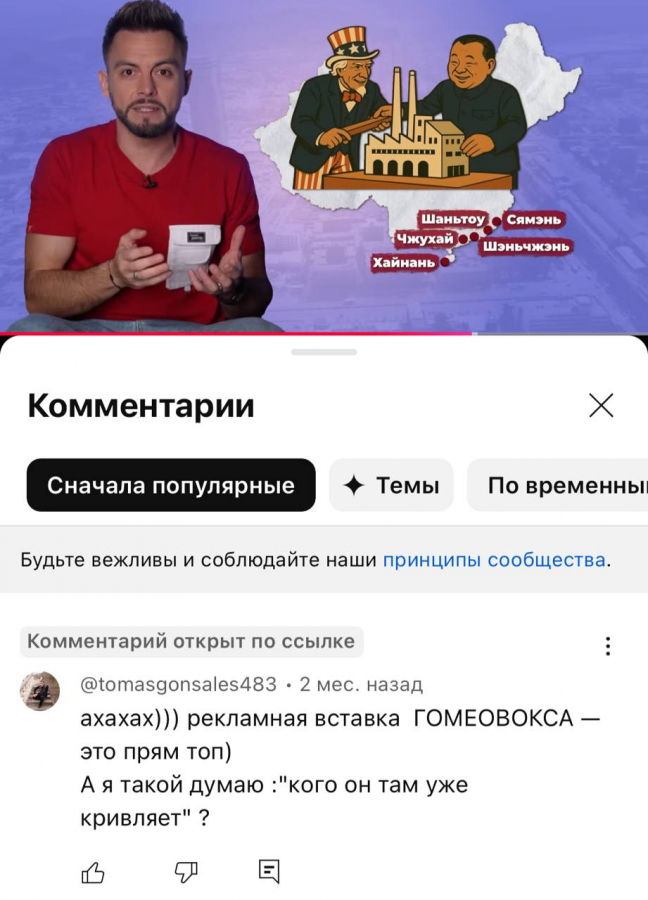Viewport: 648px width, 900px height.
Task: Open the profile avatar of tomasgonsales483
Action: pyautogui.click(x=41, y=691)
